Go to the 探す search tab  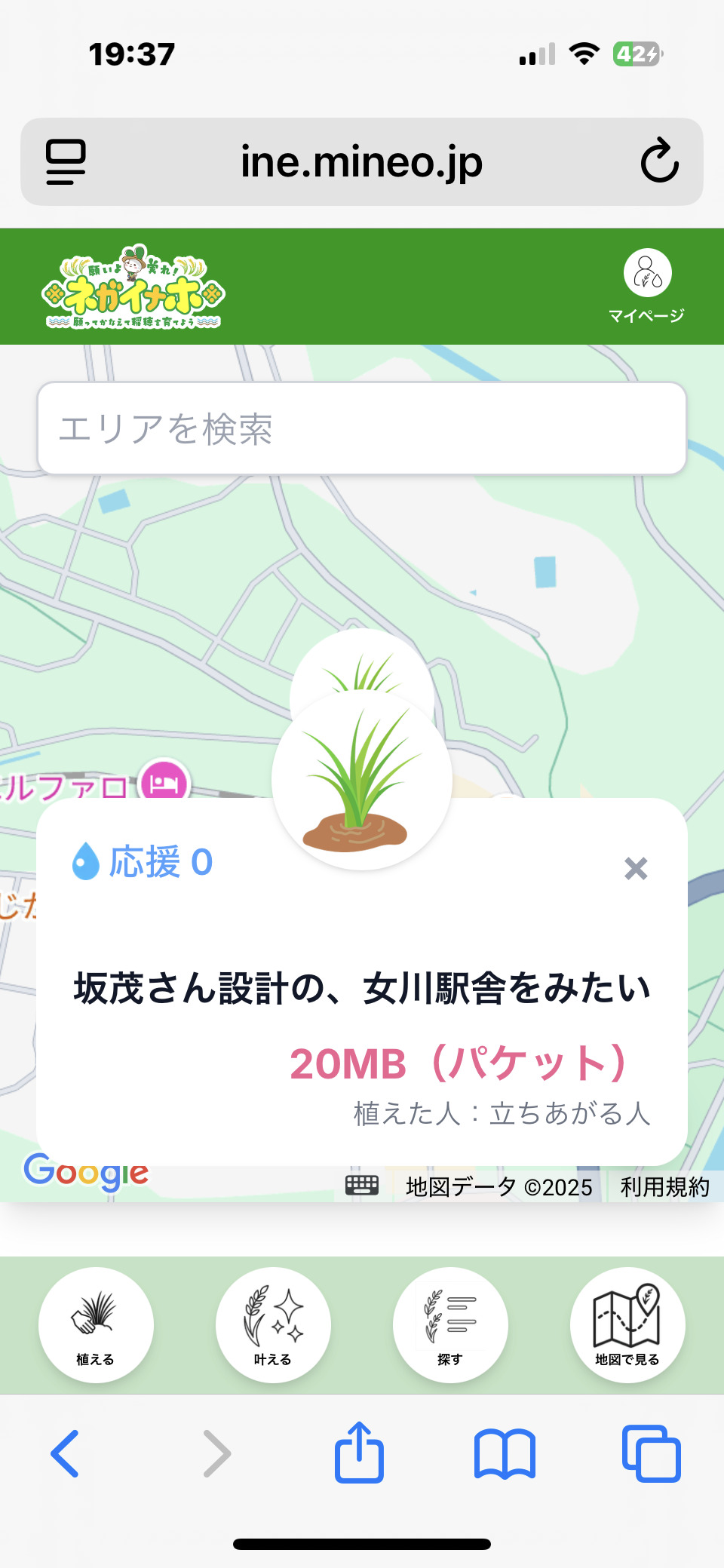click(450, 1324)
